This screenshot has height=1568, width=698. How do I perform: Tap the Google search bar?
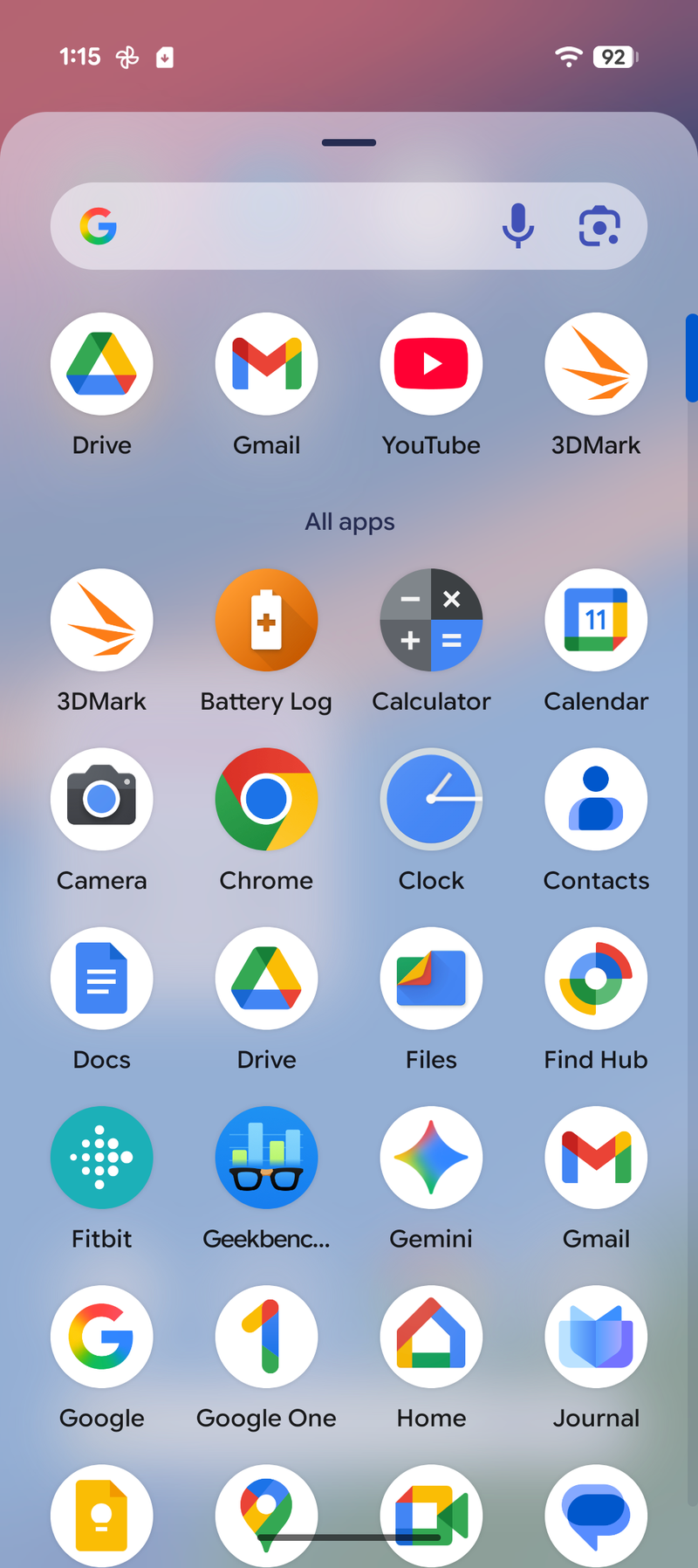coord(297,226)
